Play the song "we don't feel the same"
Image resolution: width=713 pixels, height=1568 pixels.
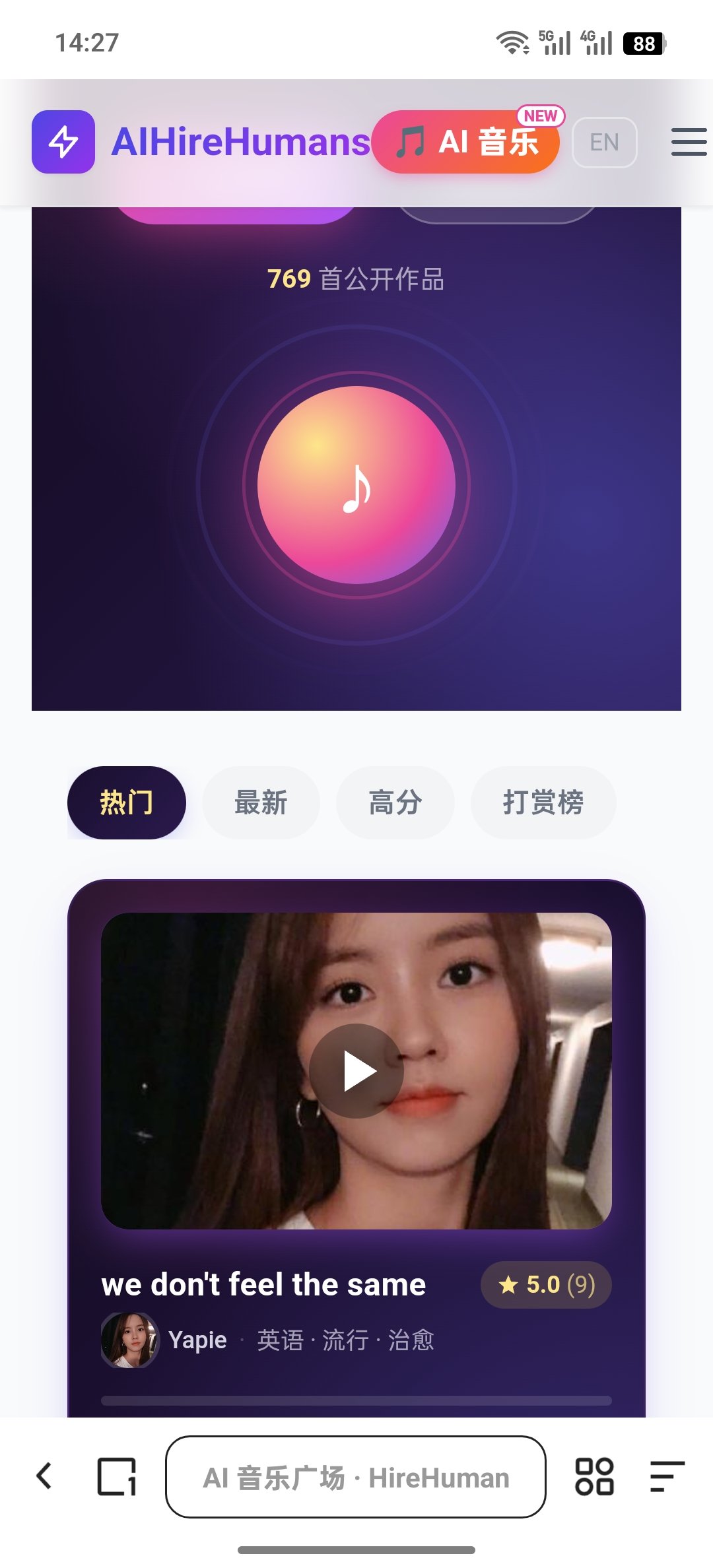356,1070
